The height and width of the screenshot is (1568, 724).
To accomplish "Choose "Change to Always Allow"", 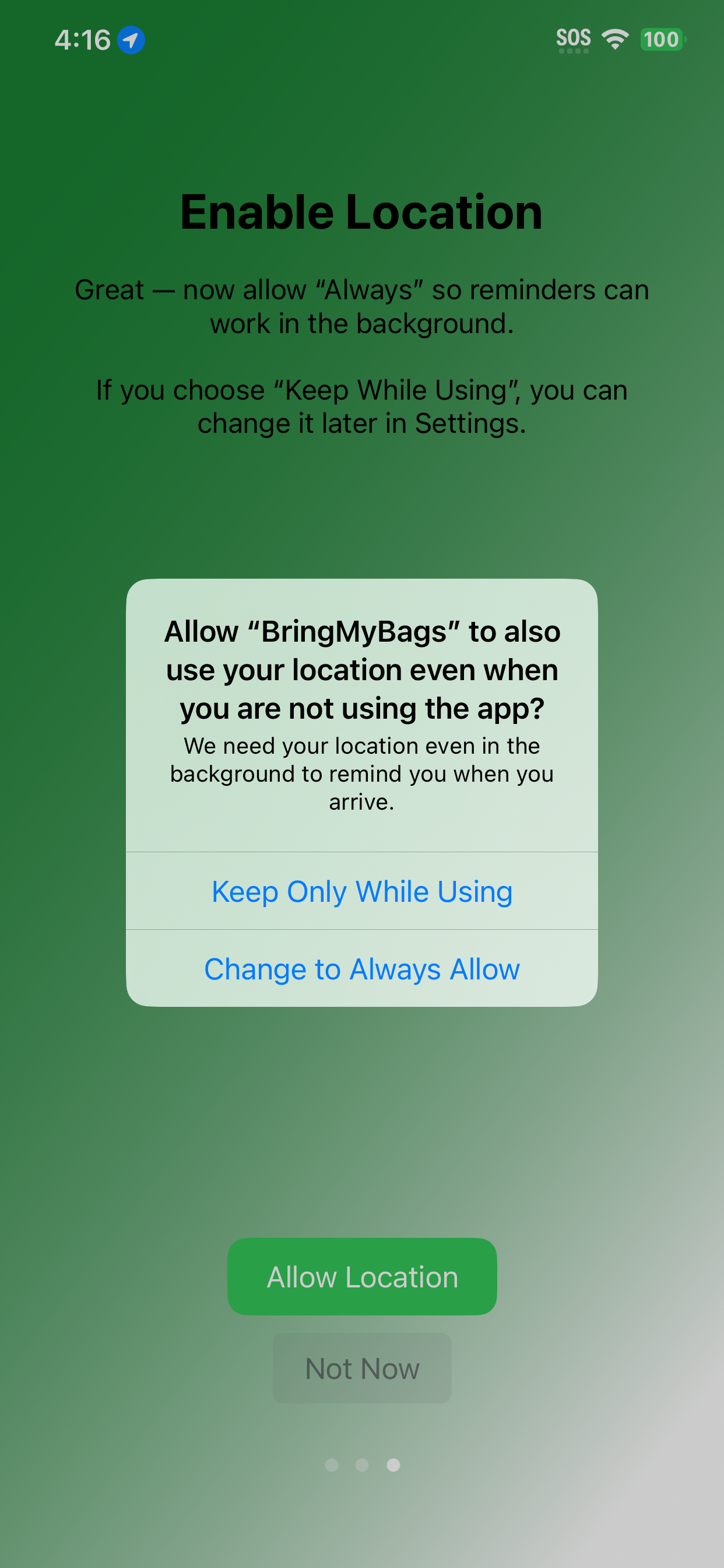I will (x=362, y=969).
